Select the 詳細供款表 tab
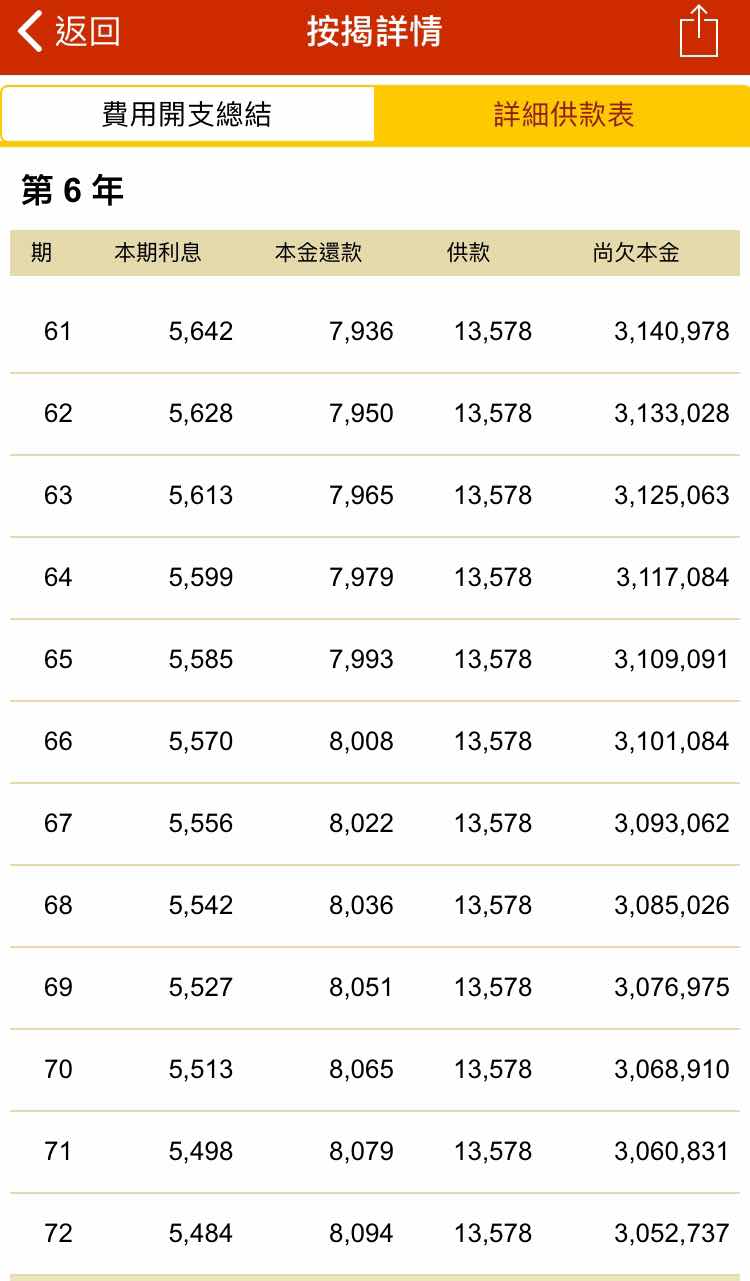750x1281 pixels. 563,114
